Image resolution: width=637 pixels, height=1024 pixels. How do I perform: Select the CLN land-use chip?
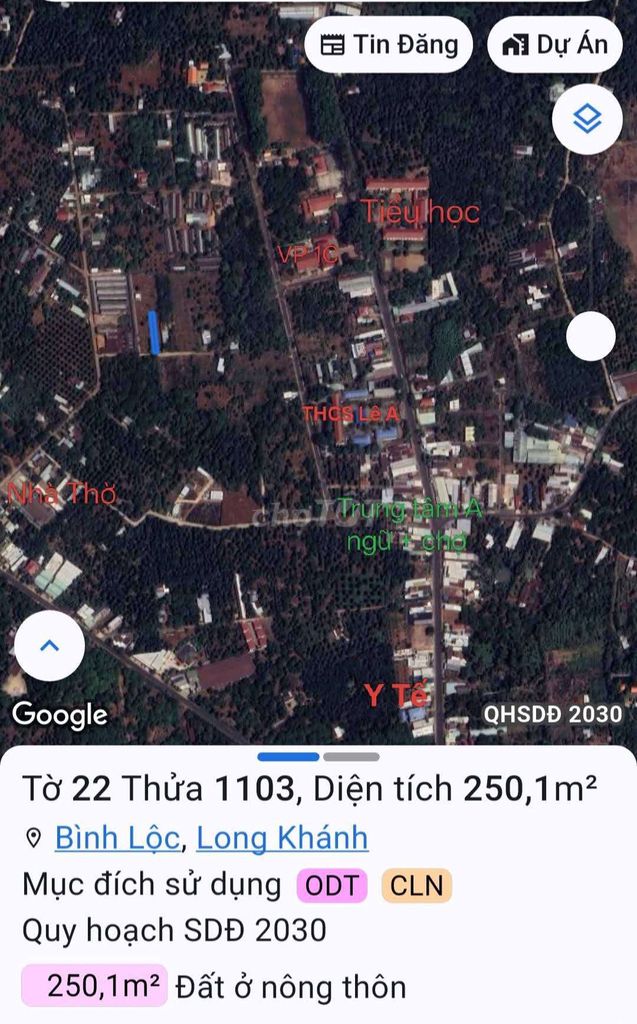pos(416,885)
